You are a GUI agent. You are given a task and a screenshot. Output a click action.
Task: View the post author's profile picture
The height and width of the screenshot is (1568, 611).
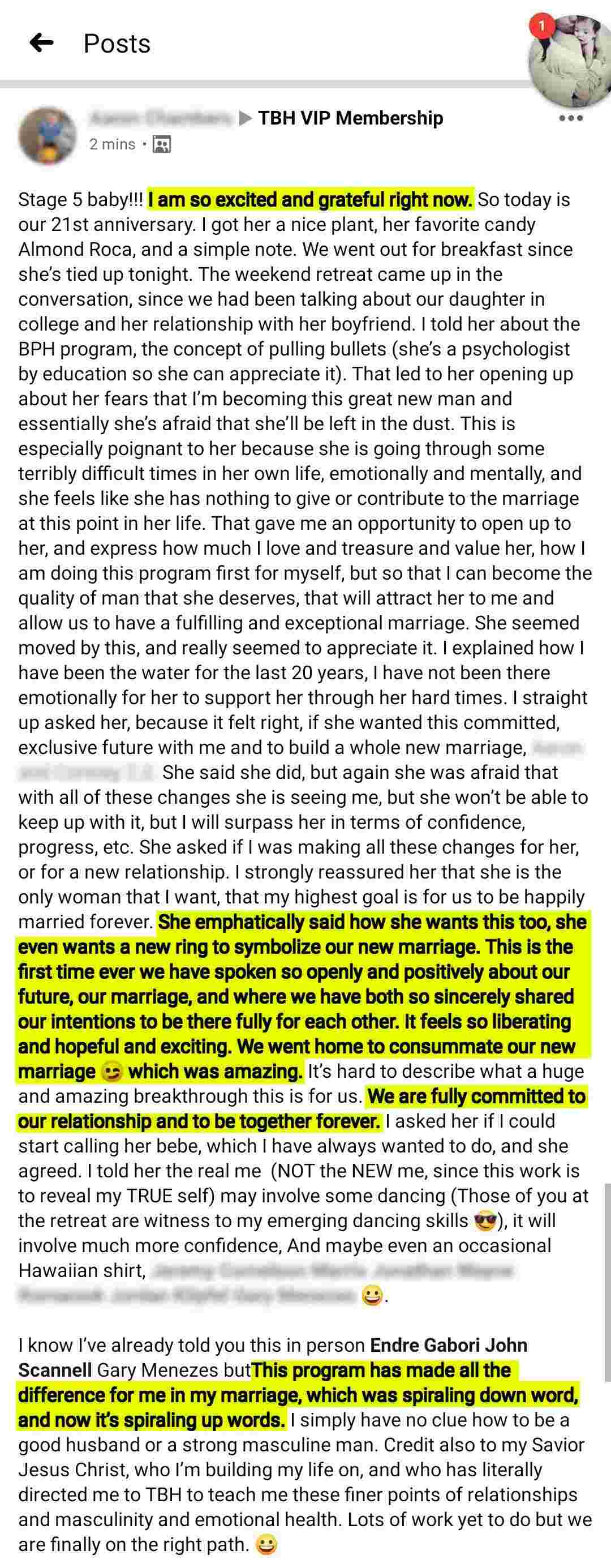pos(48,135)
